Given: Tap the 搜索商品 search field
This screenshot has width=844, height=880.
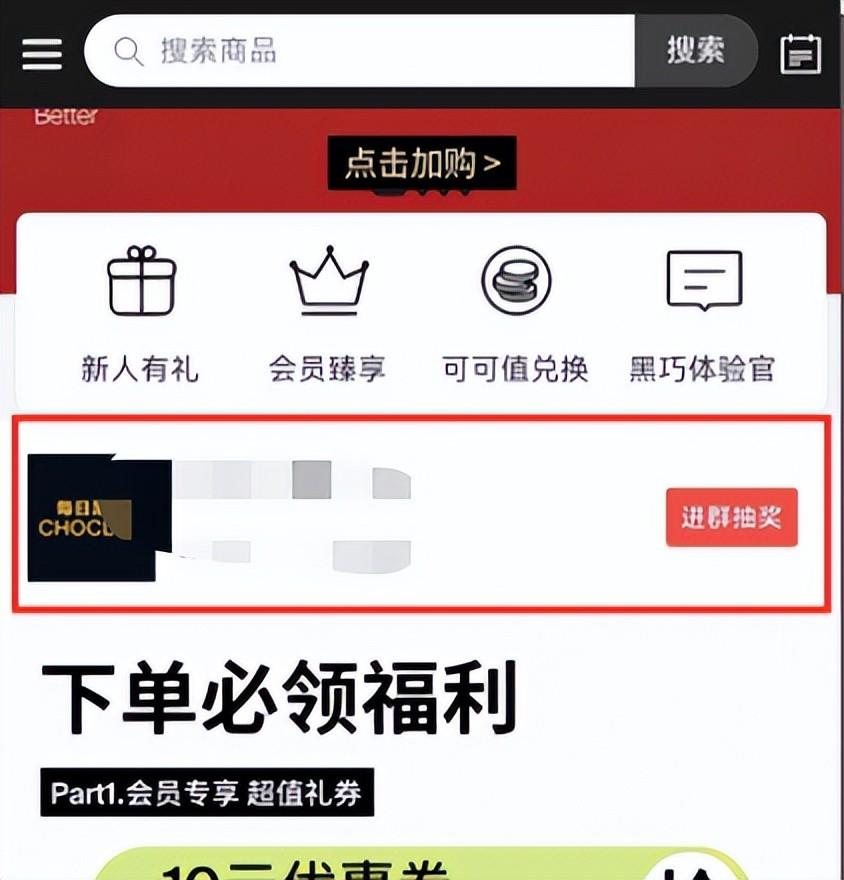Looking at the screenshot, I should point(360,51).
